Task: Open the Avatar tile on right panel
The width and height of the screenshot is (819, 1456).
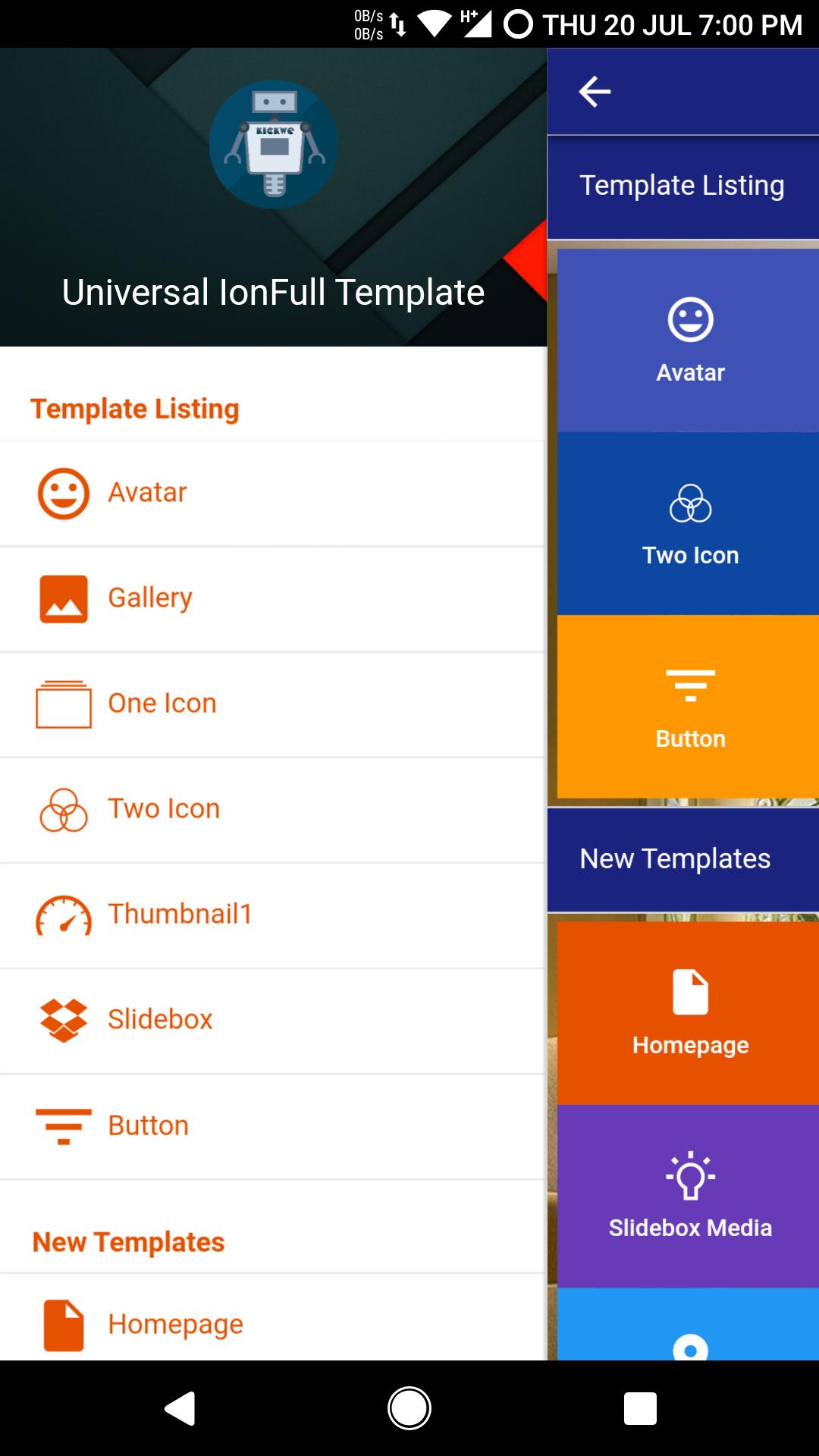Action: coord(689,337)
